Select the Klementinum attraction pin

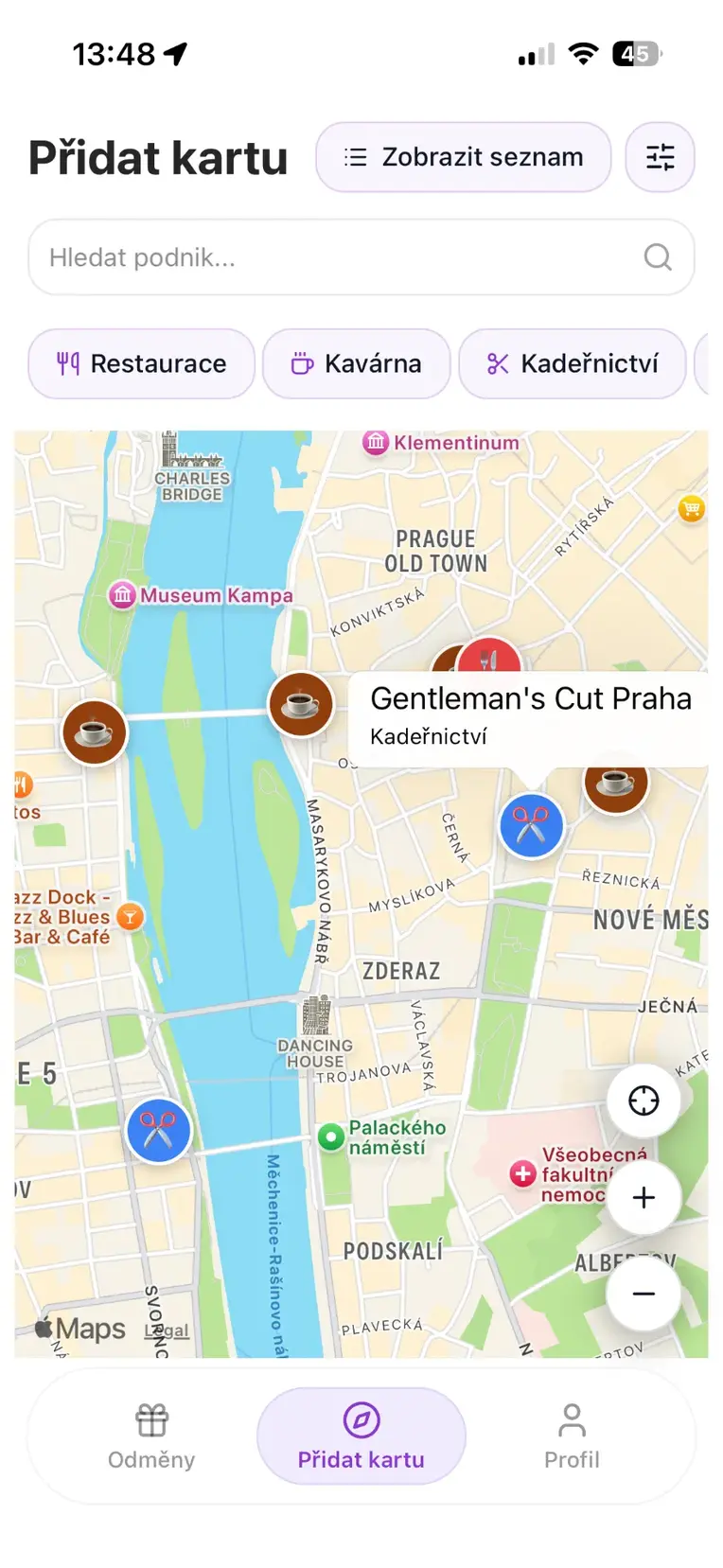click(378, 442)
